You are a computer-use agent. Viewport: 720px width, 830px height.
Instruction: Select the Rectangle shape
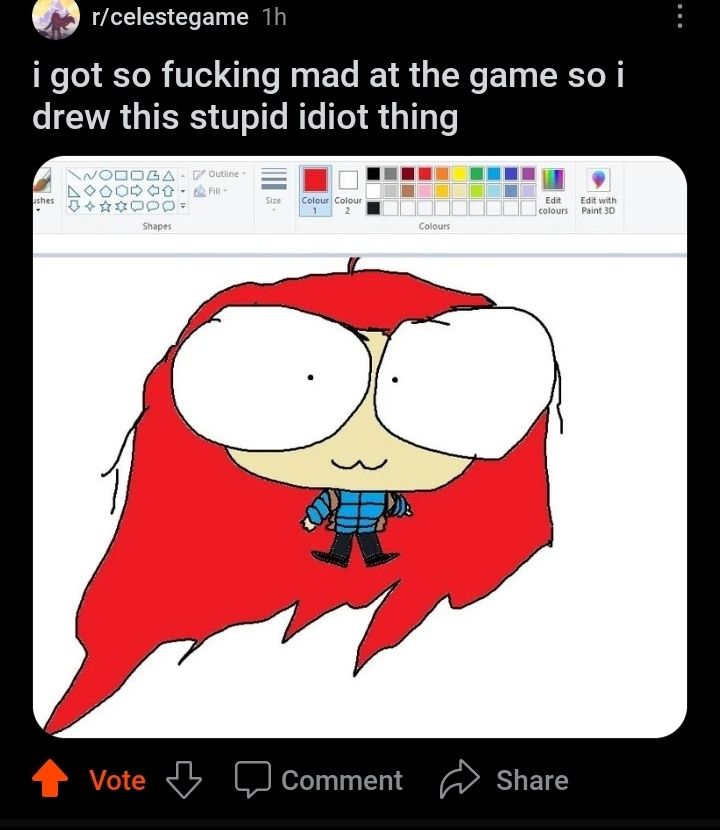[x=122, y=175]
